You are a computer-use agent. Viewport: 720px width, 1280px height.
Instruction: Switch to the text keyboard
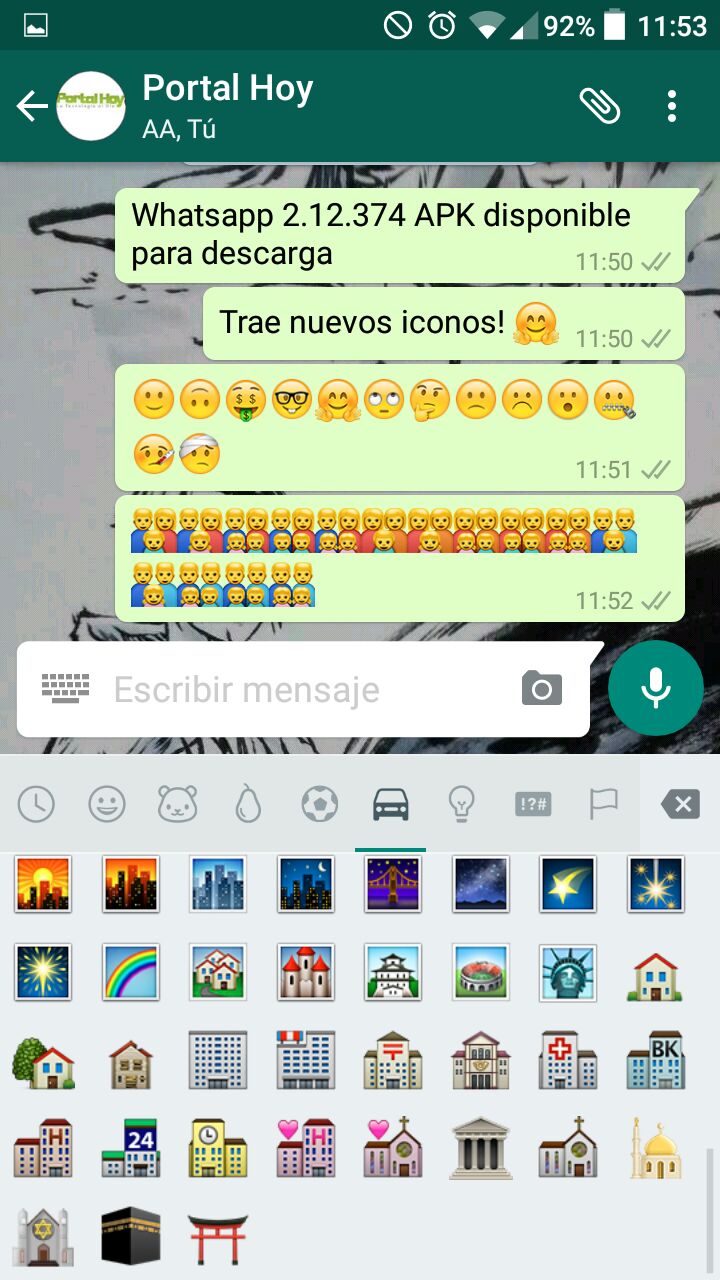point(66,688)
